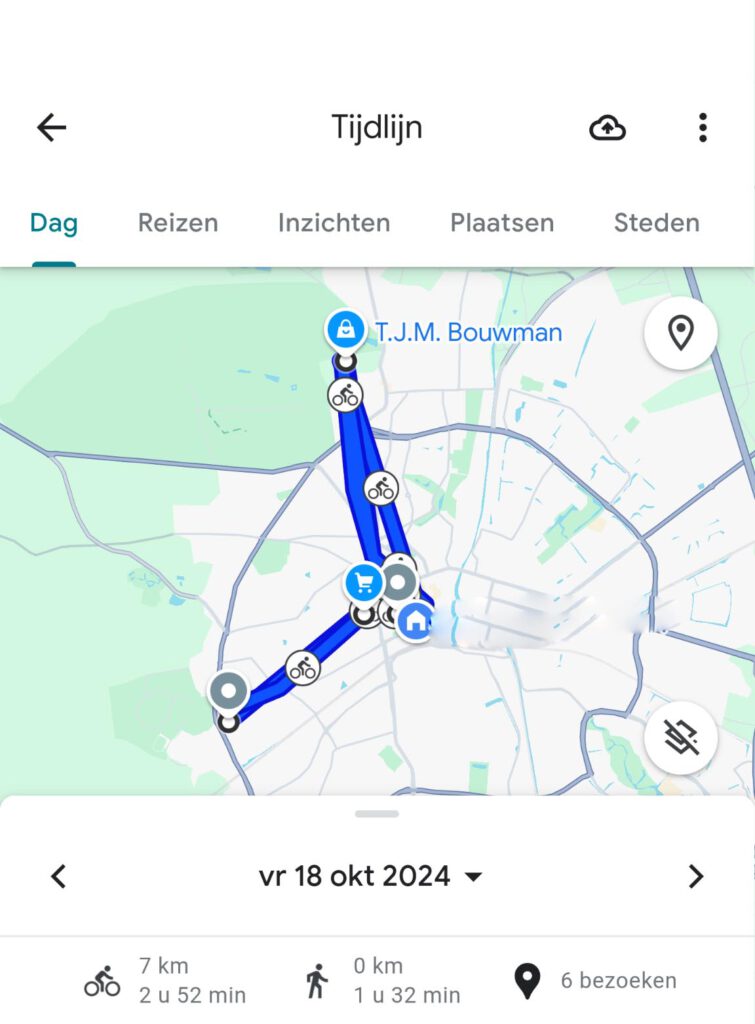Expand the bottom sheet handle

point(377,814)
